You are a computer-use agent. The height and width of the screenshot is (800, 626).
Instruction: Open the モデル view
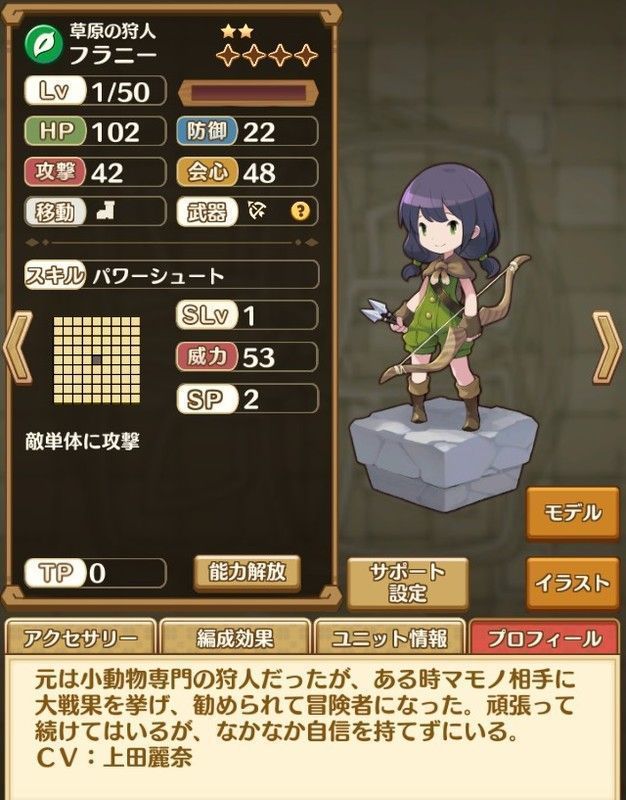(572, 514)
